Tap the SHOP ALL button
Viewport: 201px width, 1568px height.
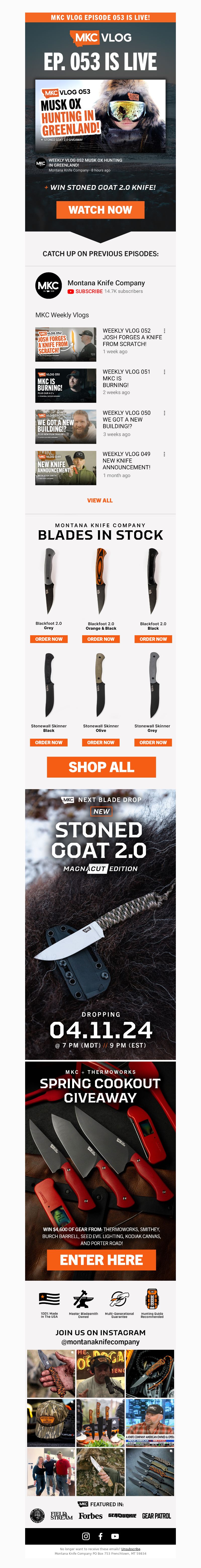tap(101, 767)
